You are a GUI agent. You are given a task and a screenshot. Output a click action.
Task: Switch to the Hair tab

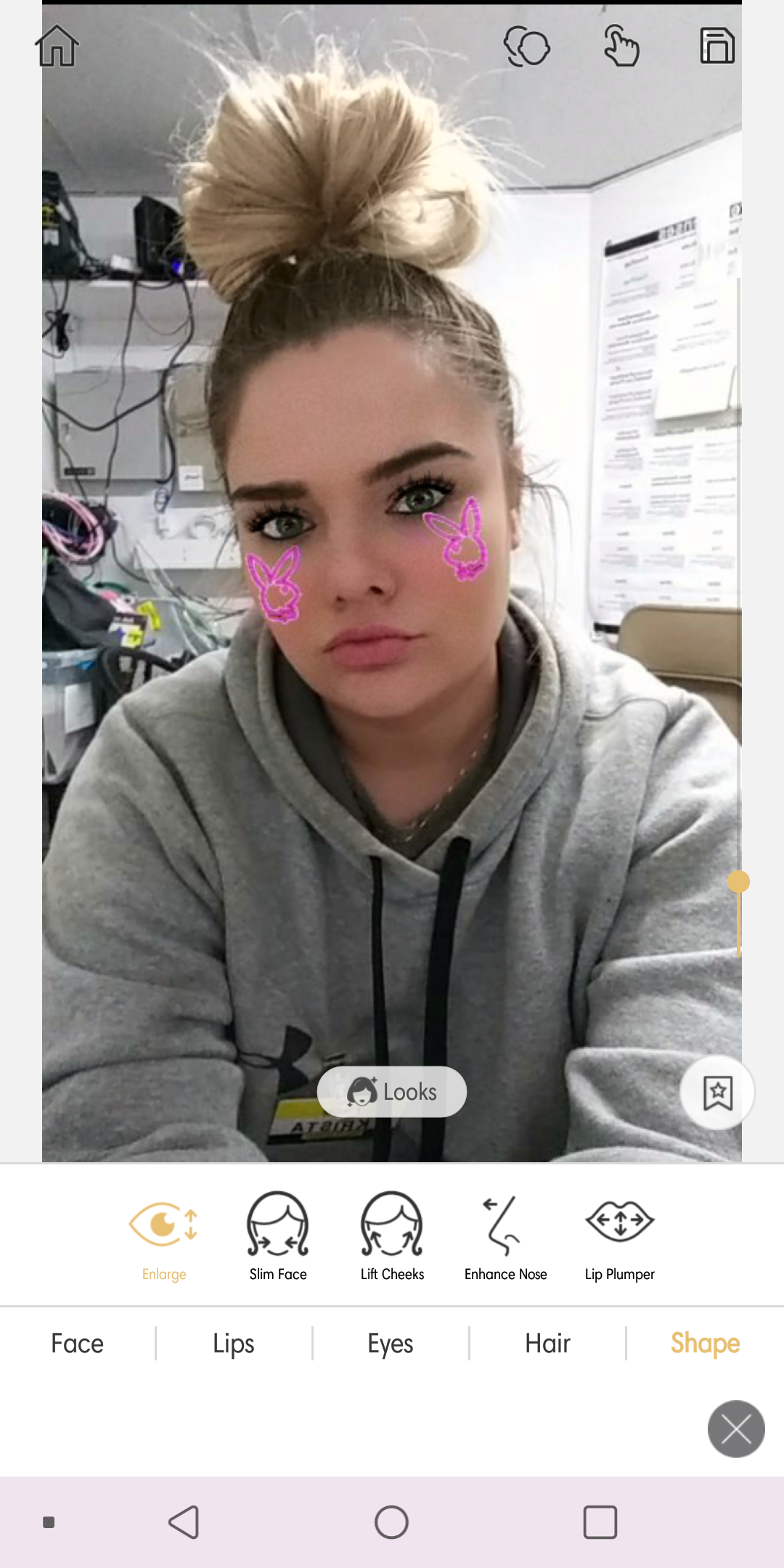click(547, 1344)
